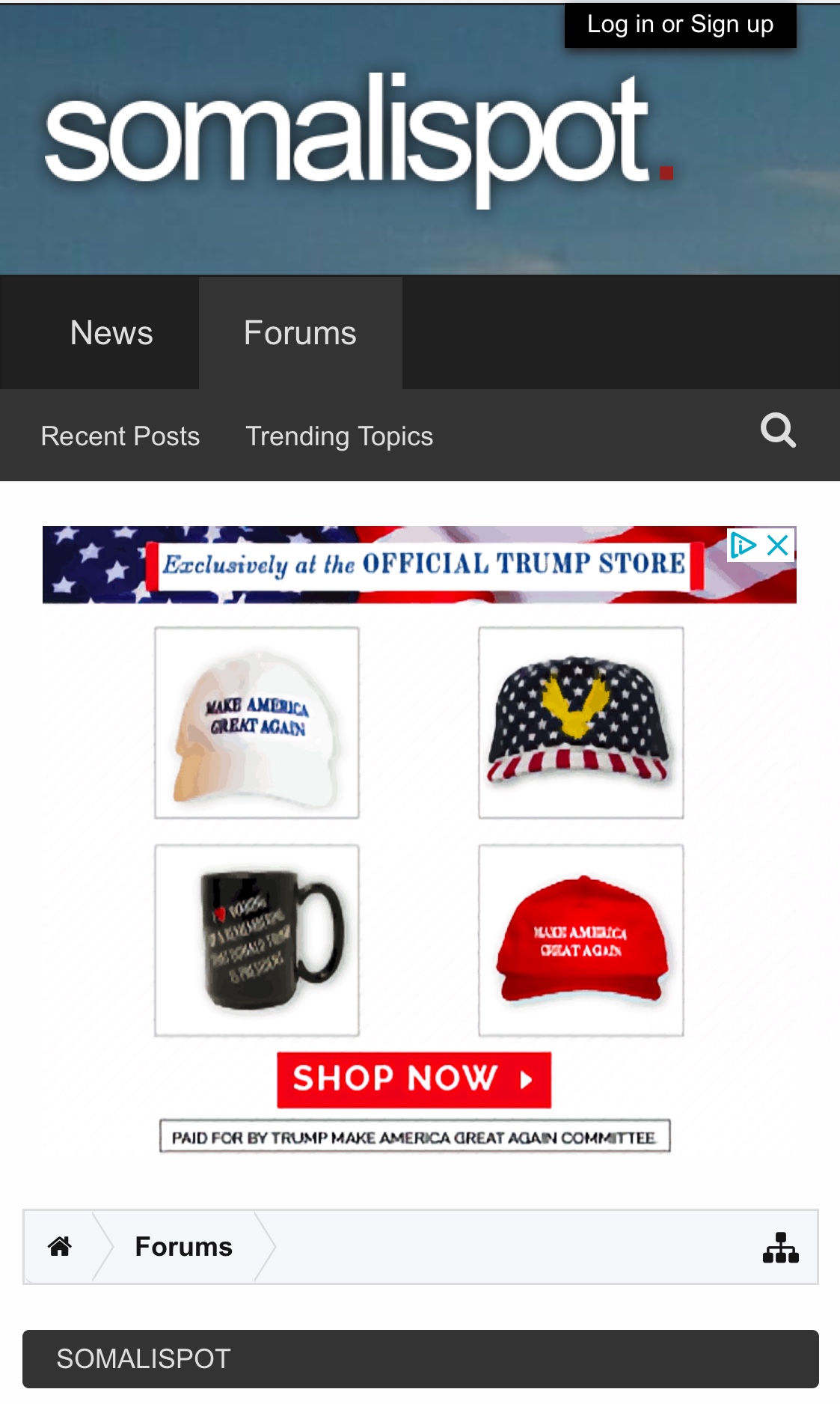Open the sitemap tree icon

[x=780, y=1247]
